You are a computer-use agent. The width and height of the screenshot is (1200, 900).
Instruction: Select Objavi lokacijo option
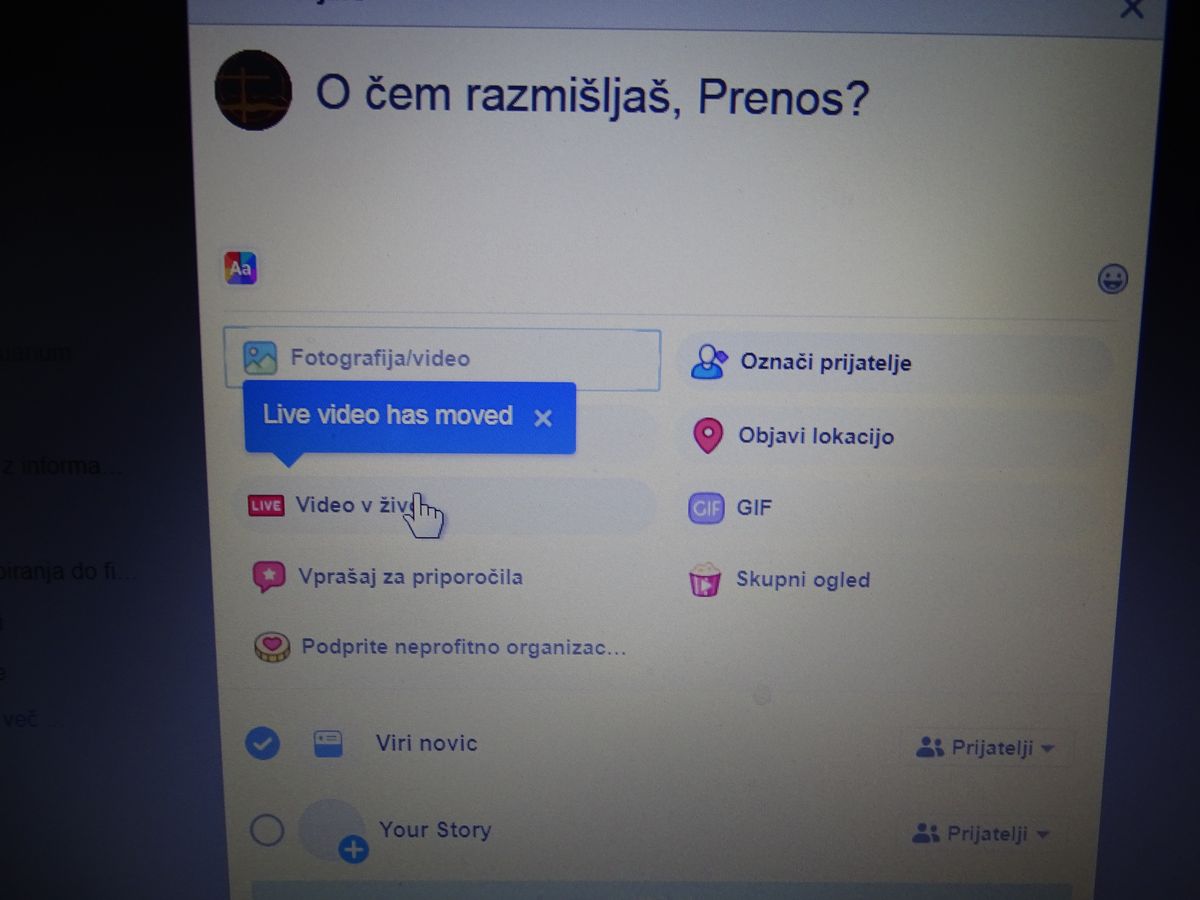click(814, 436)
